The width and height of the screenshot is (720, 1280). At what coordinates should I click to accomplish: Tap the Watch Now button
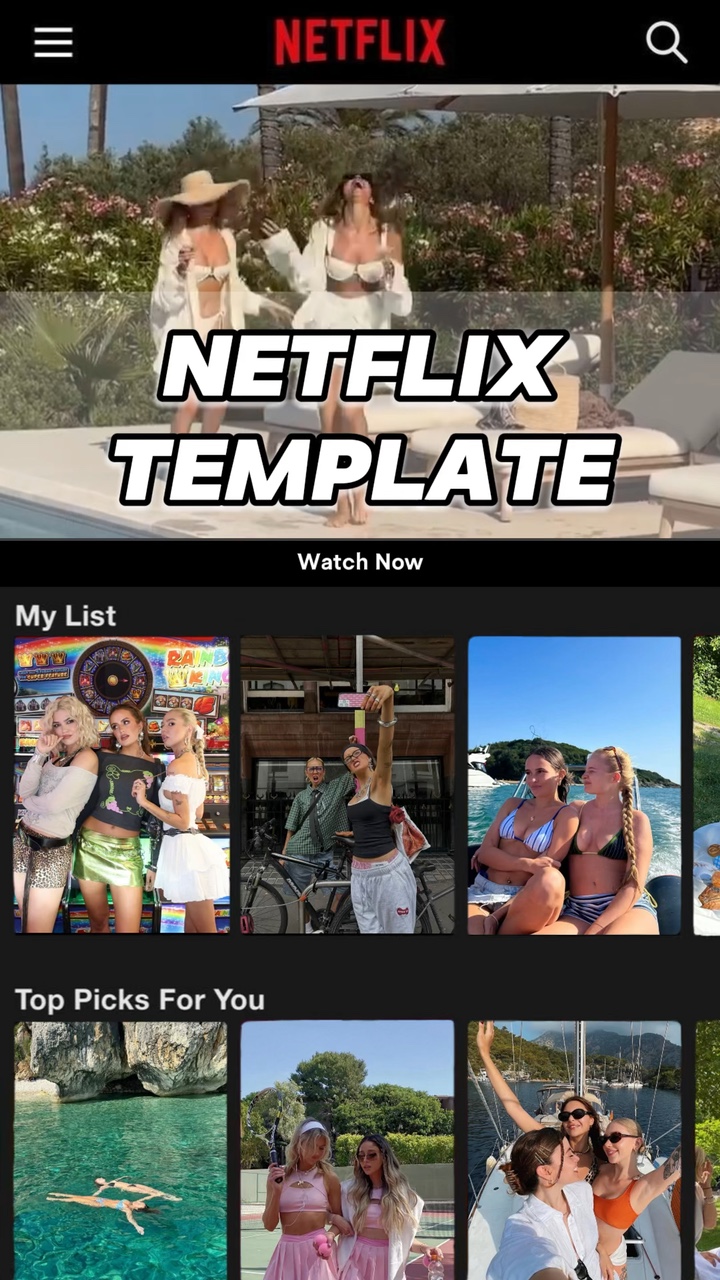359,561
